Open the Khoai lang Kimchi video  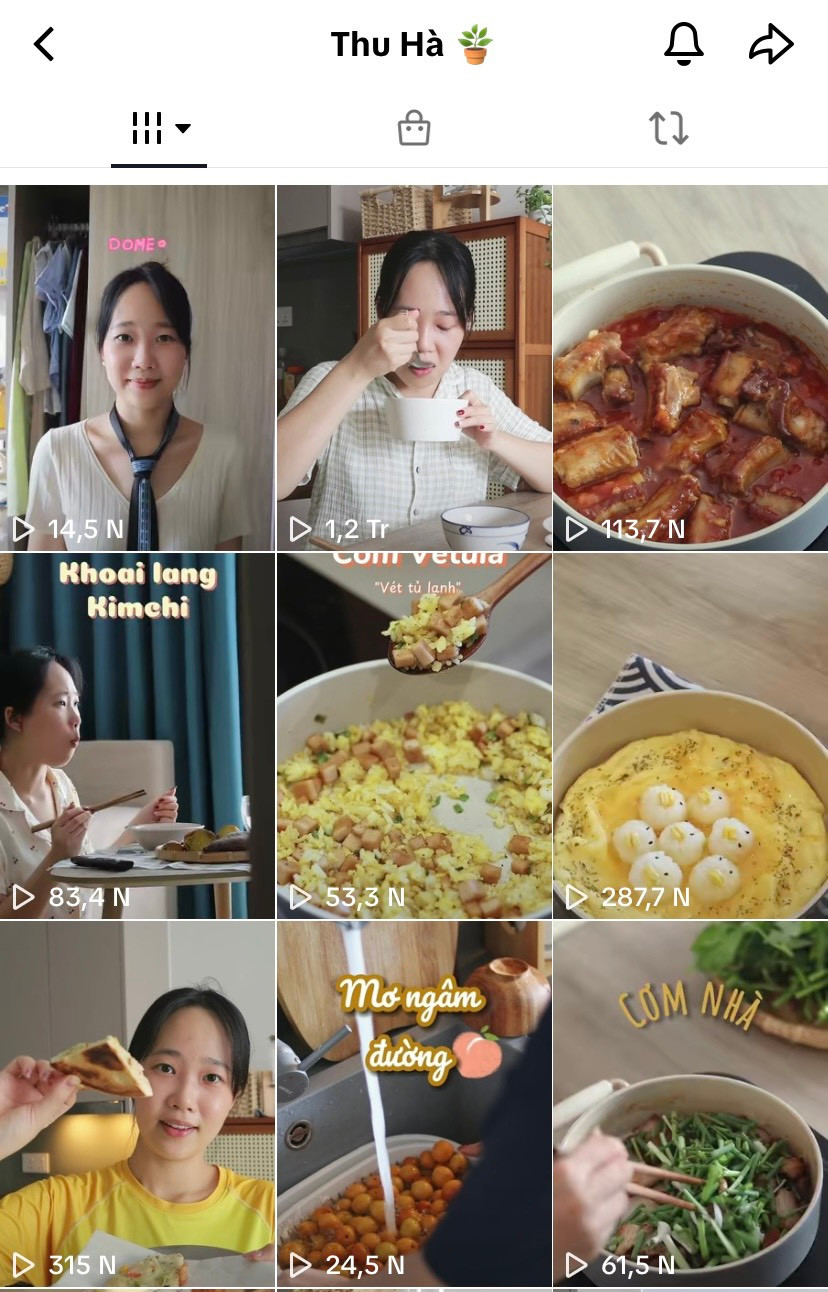[x=137, y=735]
